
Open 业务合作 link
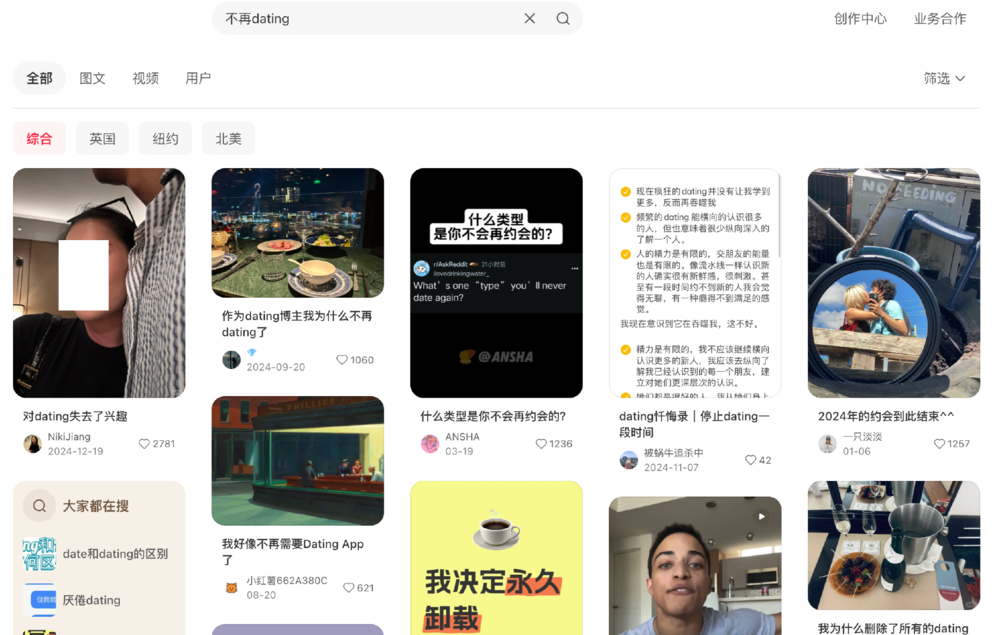click(x=940, y=19)
